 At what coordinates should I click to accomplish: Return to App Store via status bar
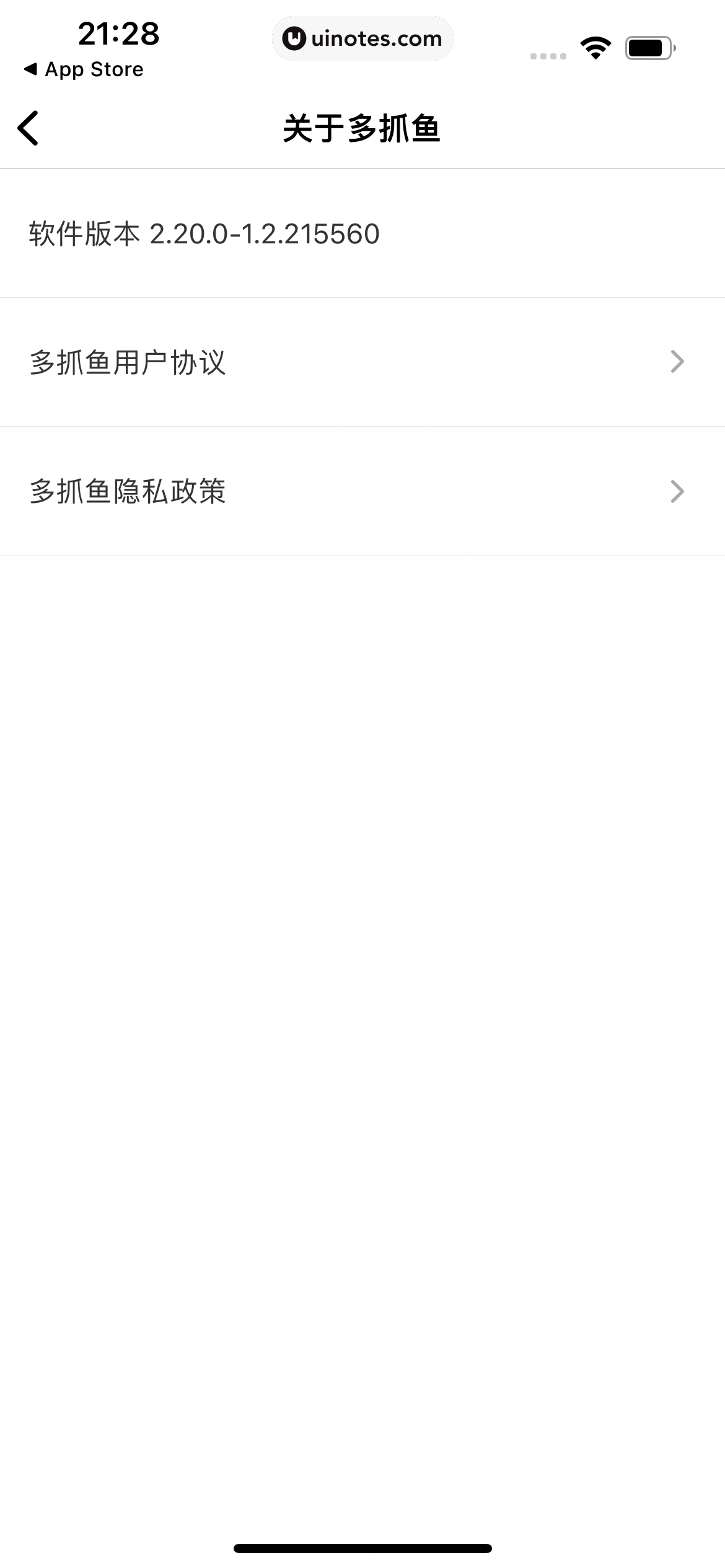click(x=84, y=69)
